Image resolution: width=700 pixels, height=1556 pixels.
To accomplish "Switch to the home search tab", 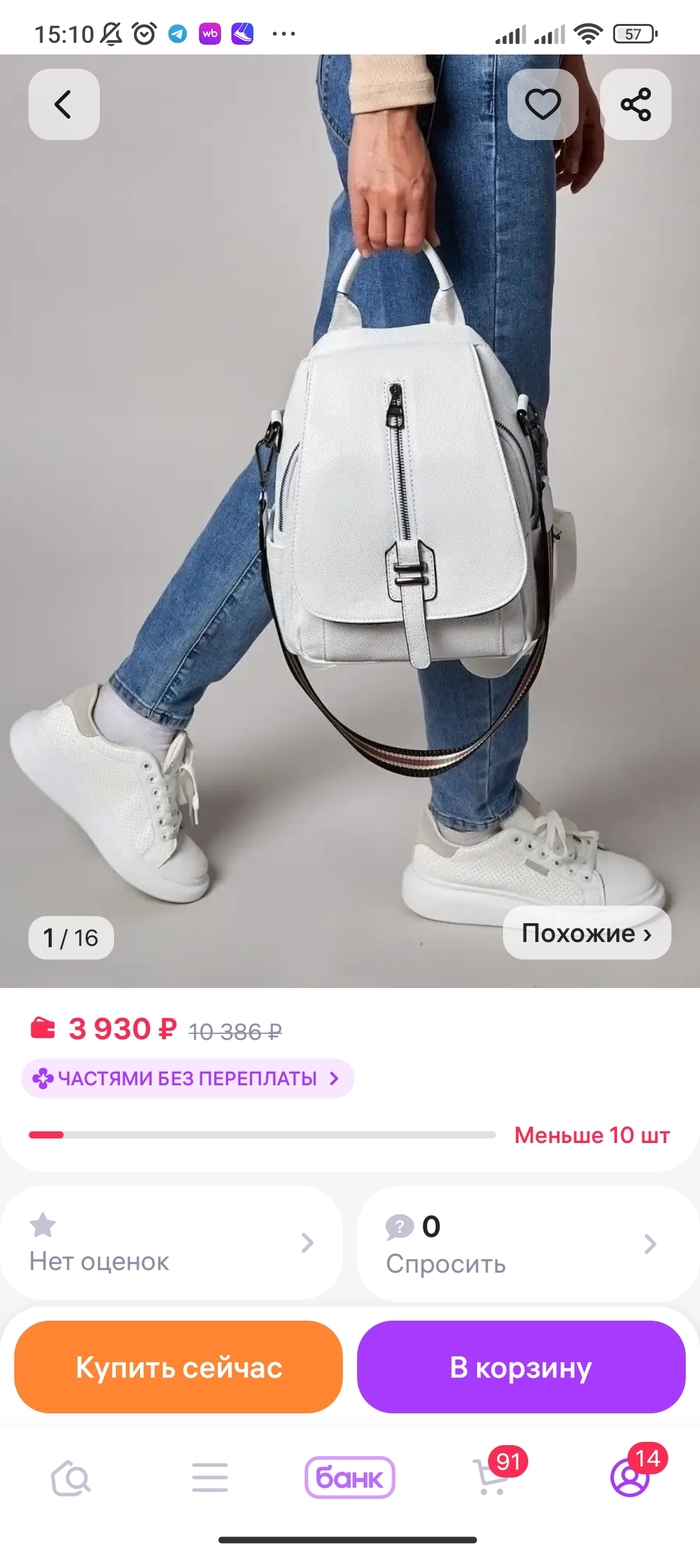I will coord(71,1477).
